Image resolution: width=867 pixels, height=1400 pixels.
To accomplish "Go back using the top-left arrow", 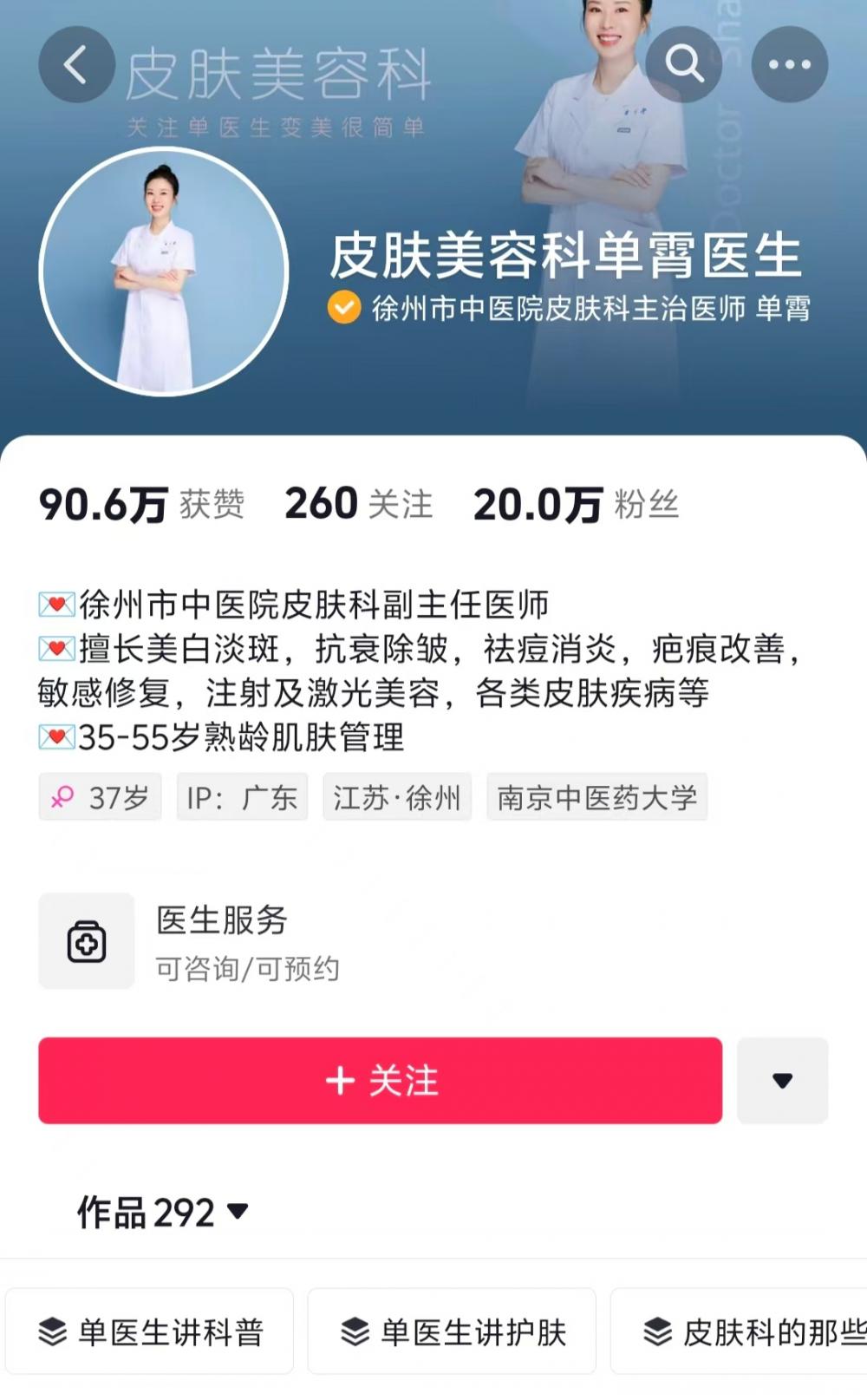I will (76, 65).
